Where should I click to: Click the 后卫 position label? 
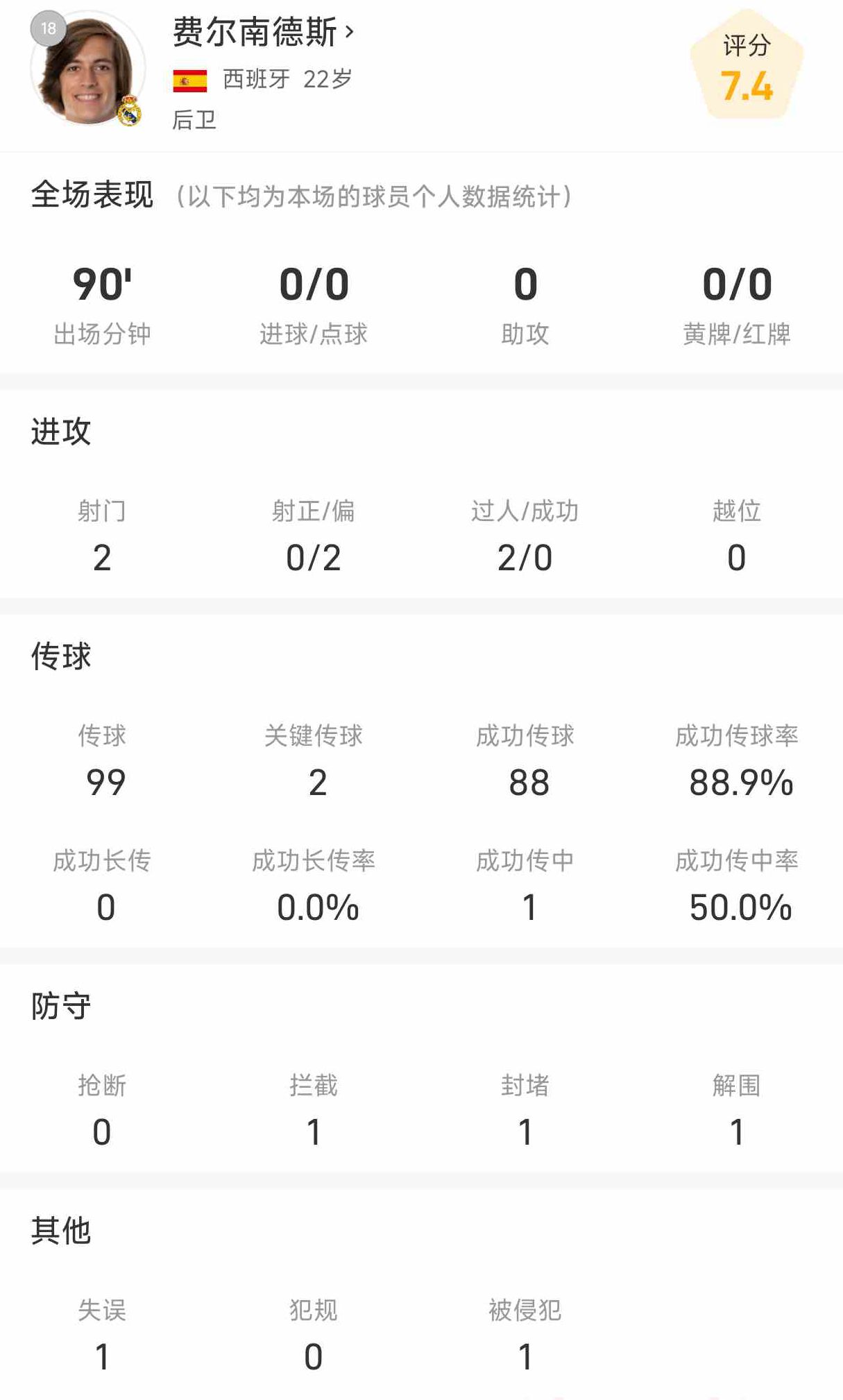(196, 121)
